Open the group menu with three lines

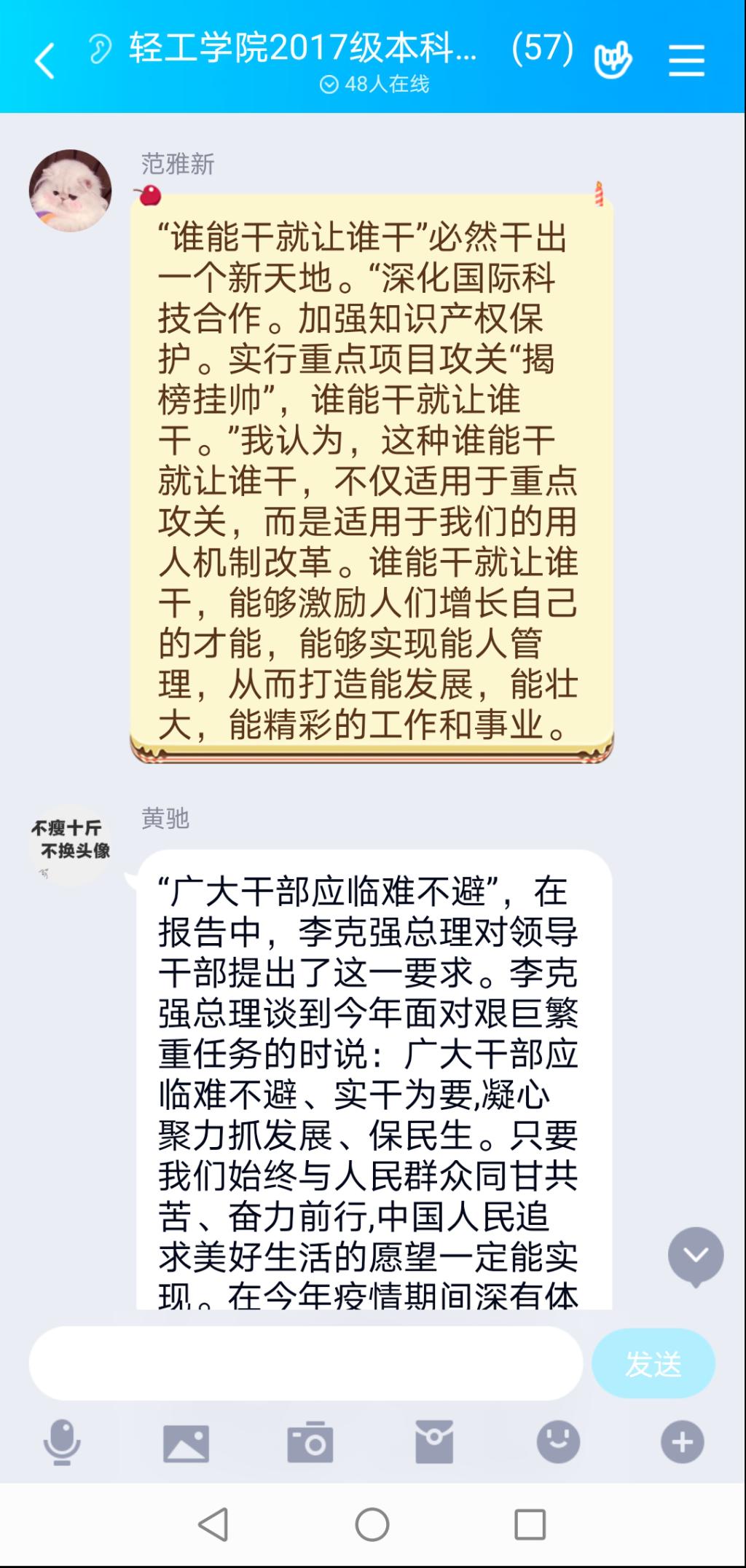pos(686,60)
